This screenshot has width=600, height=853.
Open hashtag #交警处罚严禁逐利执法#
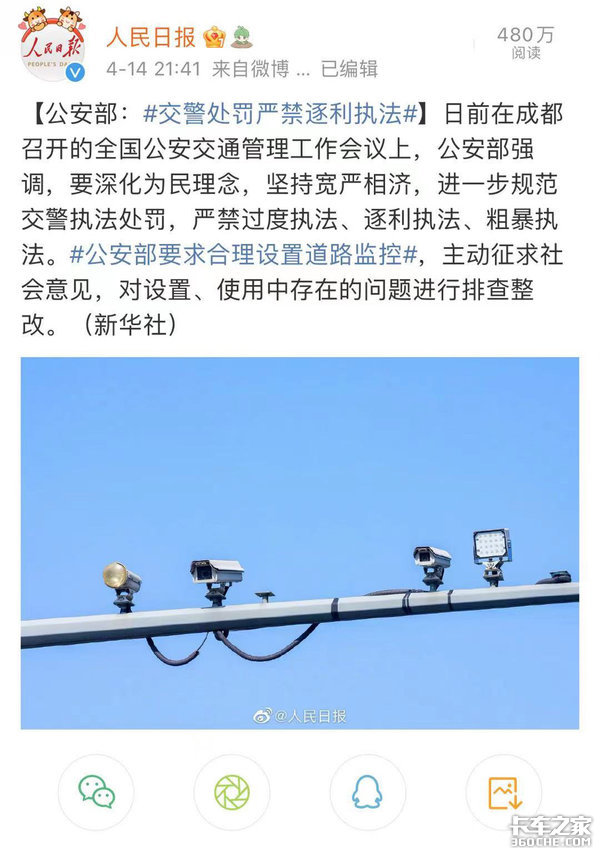point(286,112)
